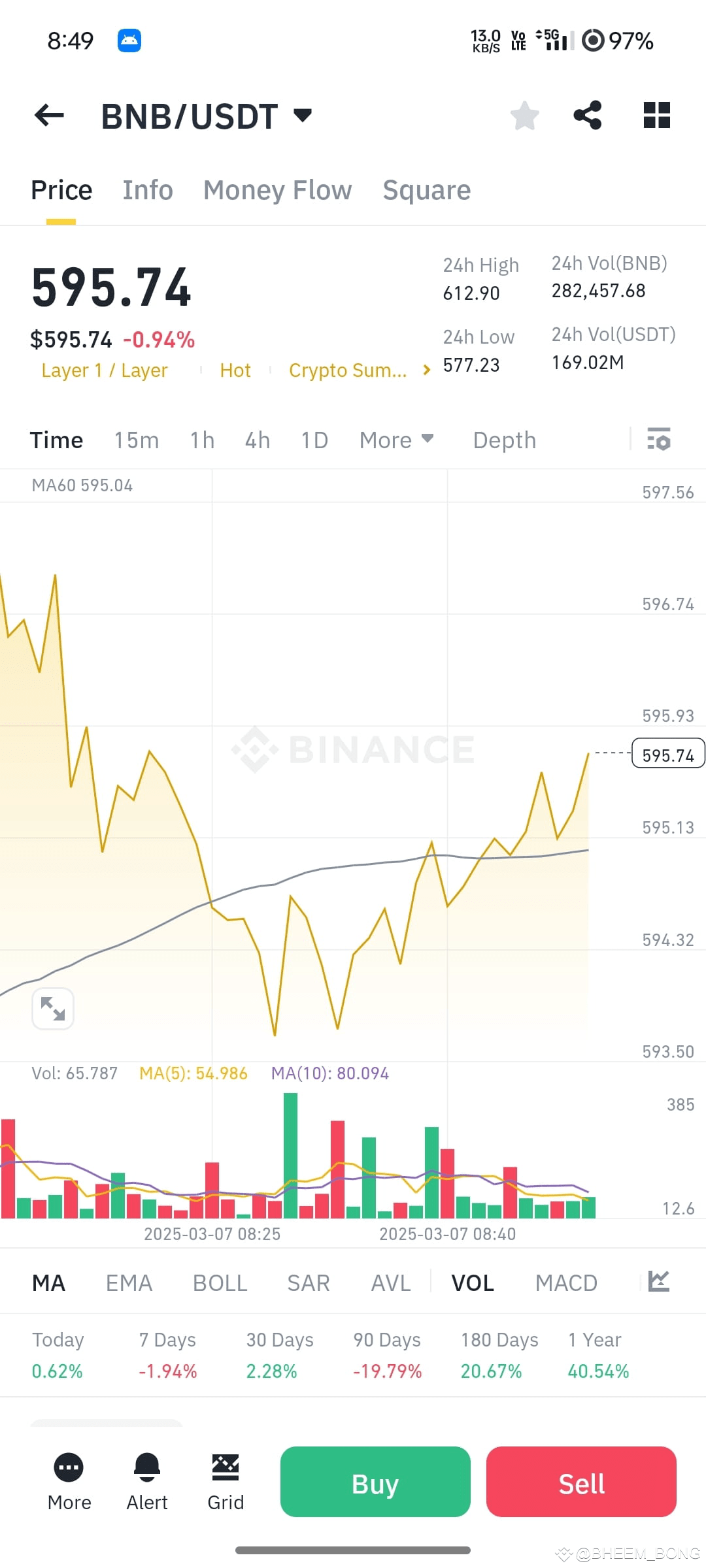Open the Info tab

147,190
